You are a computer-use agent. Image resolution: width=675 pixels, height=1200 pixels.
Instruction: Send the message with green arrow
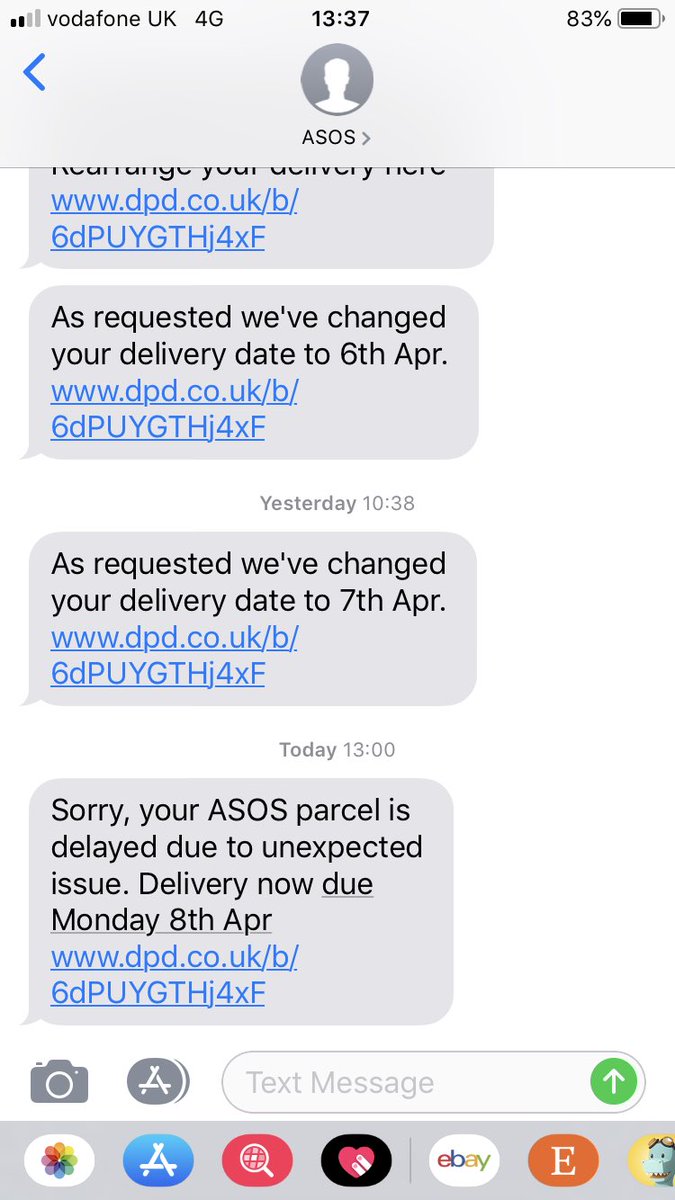pos(613,1081)
